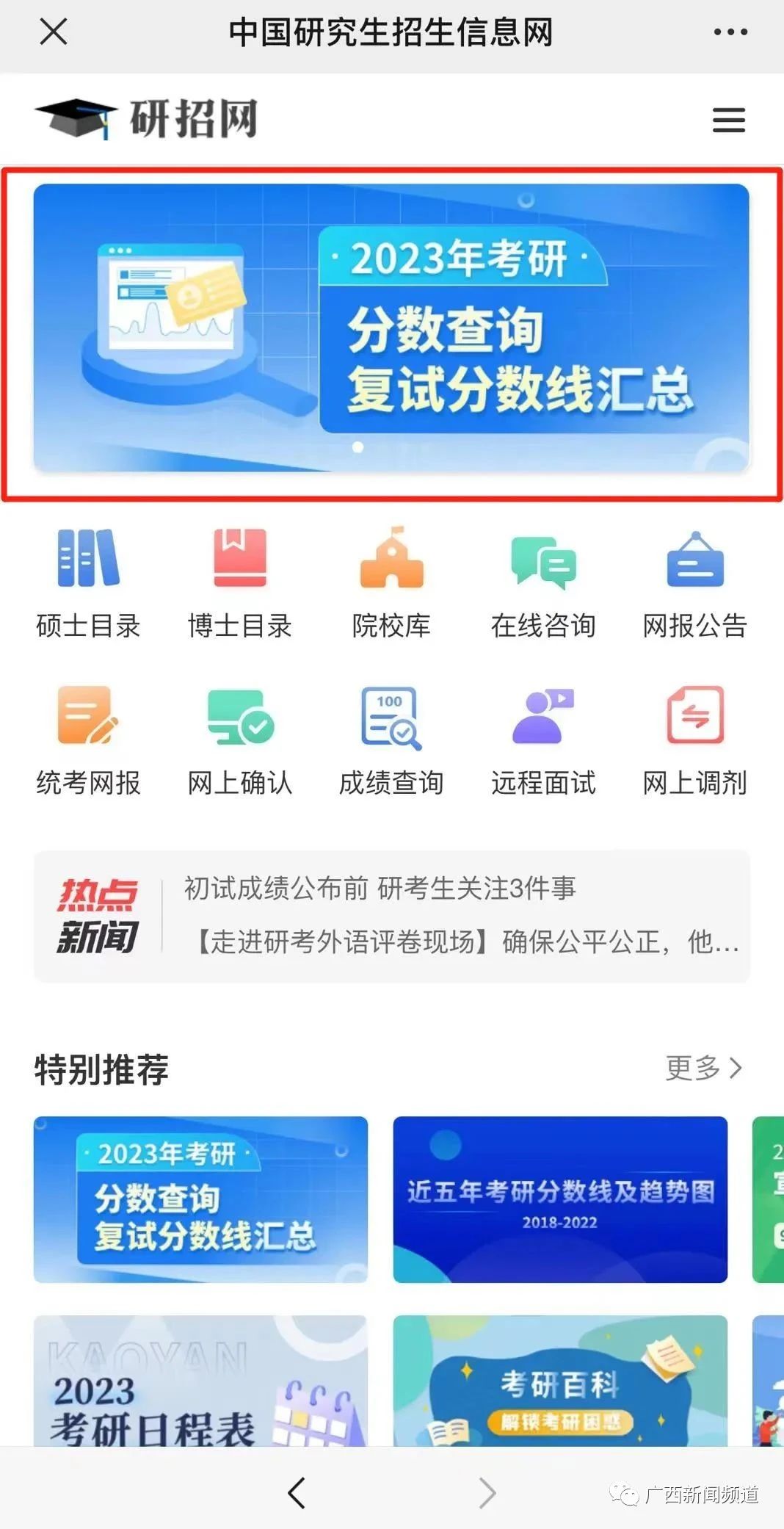Open 成绩查询
The image size is (784, 1529).
[391, 742]
